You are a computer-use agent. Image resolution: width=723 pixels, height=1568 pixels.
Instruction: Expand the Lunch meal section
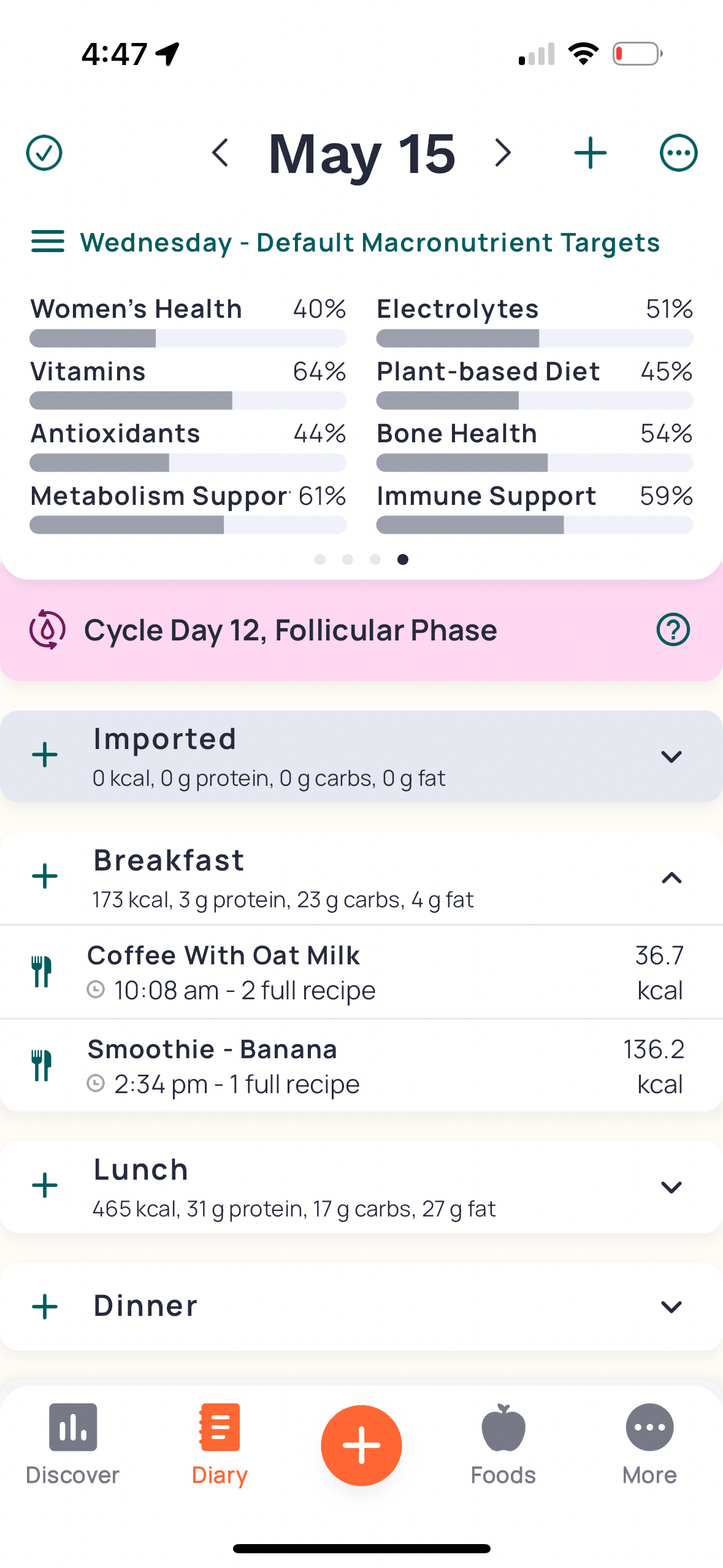(x=671, y=1186)
